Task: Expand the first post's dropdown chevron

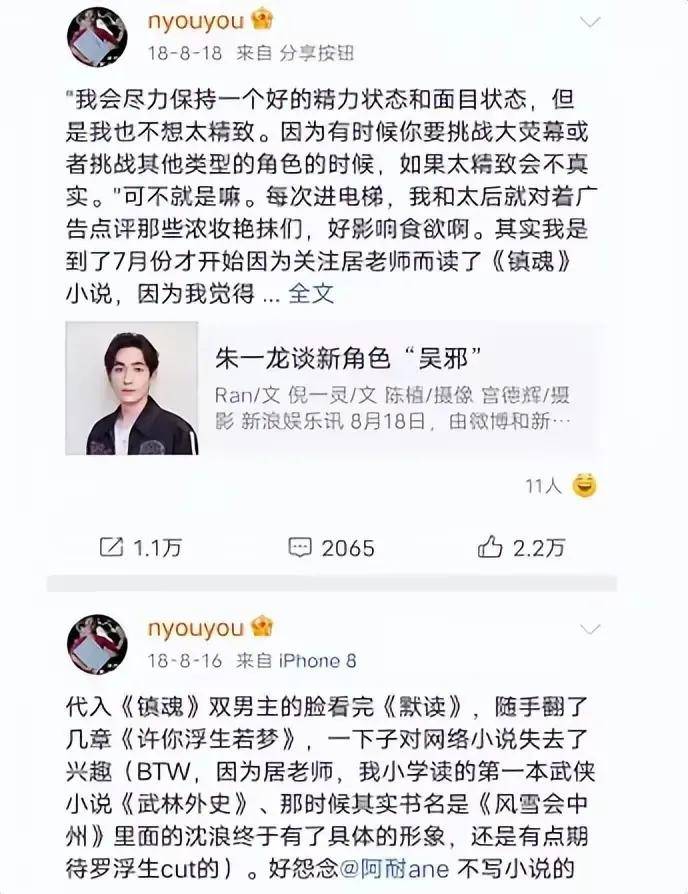Action: tap(590, 23)
